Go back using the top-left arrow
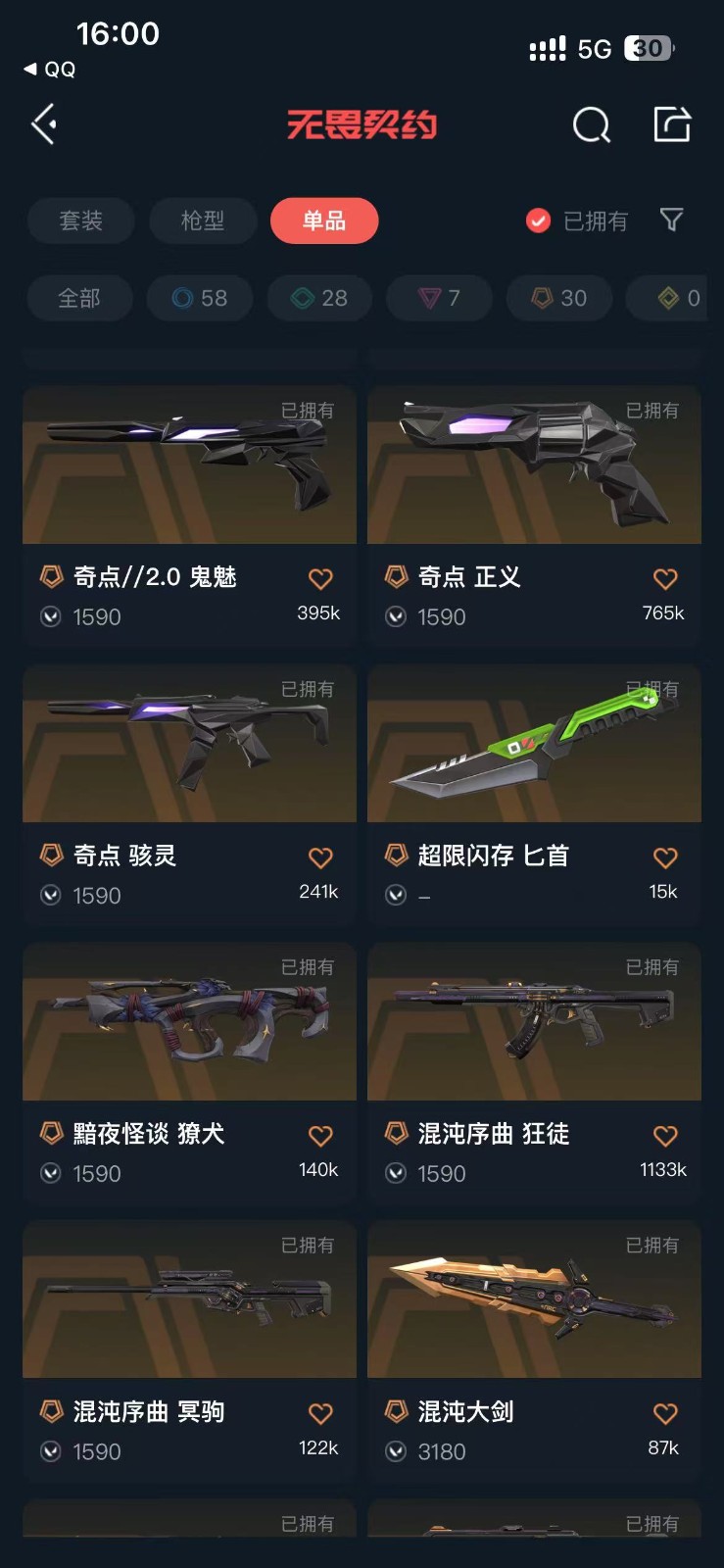Viewport: 724px width, 1568px height. point(44,124)
